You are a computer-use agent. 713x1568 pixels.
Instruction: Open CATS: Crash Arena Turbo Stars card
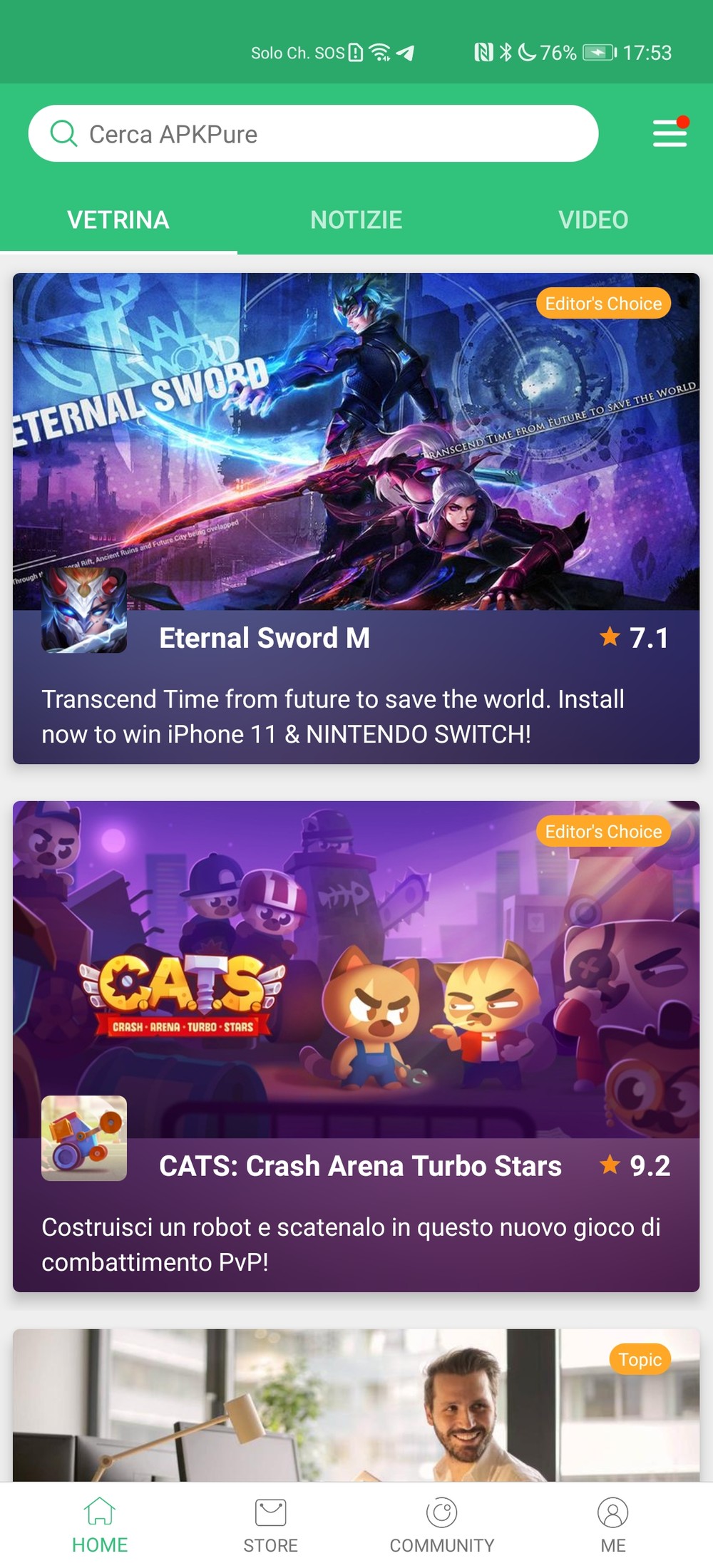[356, 1046]
